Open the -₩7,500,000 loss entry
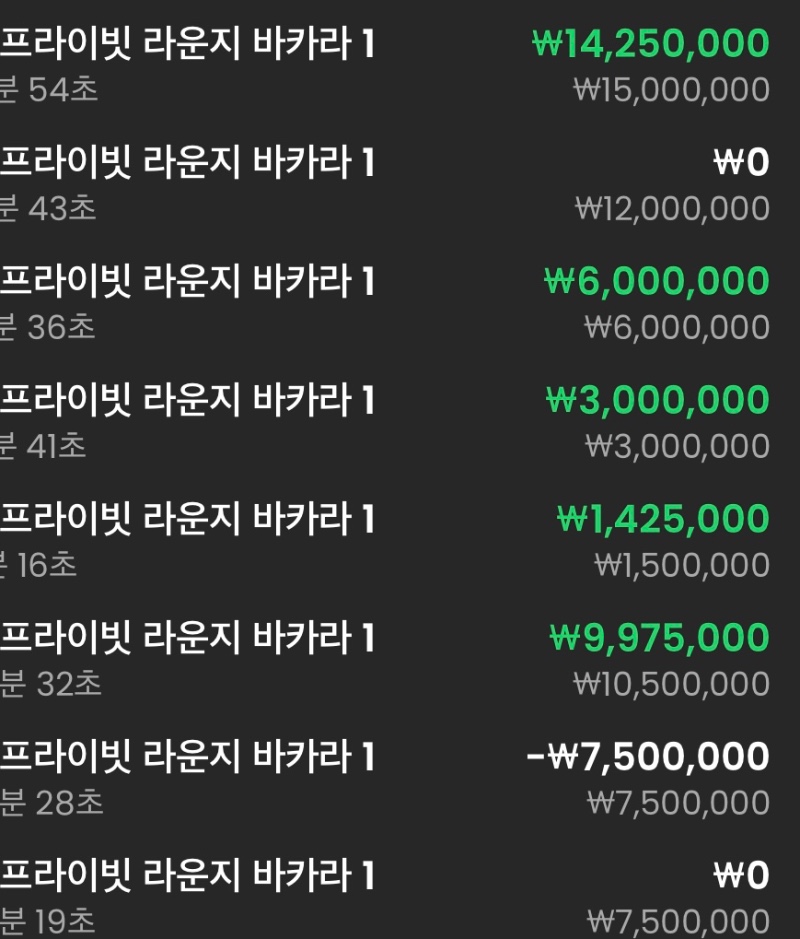Screen dimensions: 800x939 click(400, 779)
